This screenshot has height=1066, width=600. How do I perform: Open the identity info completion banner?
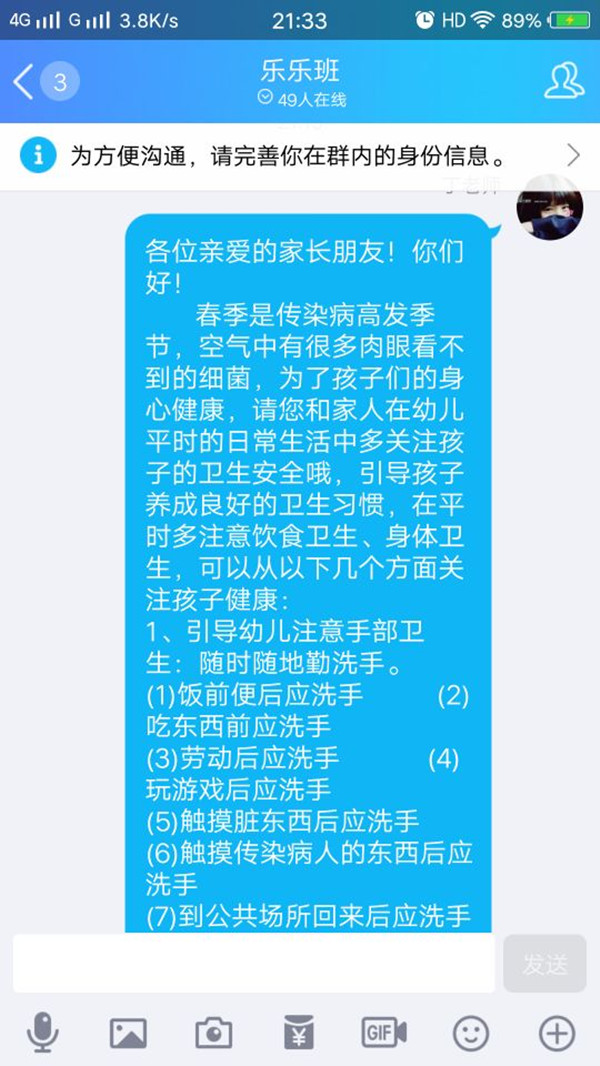pos(300,156)
